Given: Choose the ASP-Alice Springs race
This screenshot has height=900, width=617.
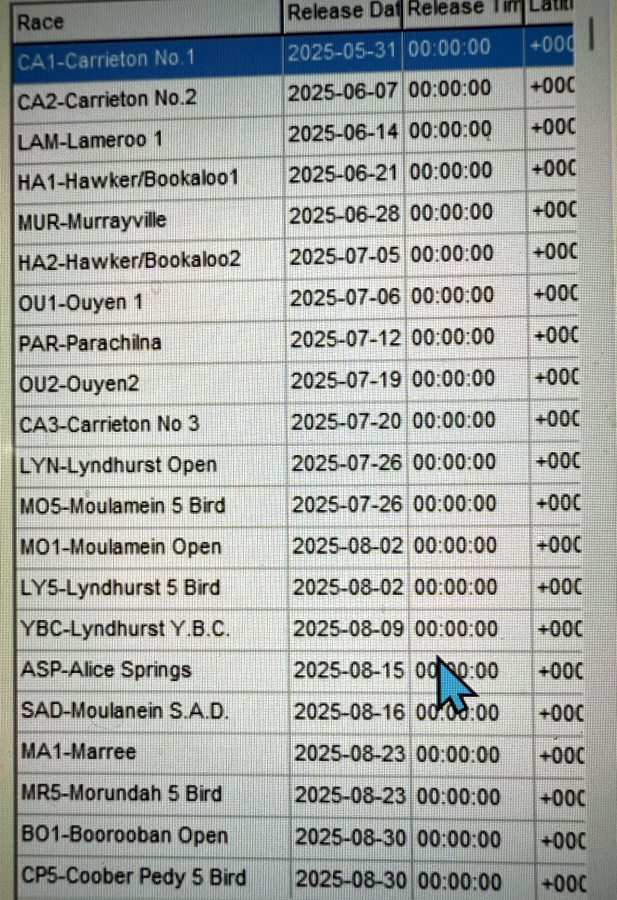Looking at the screenshot, I should [x=105, y=670].
